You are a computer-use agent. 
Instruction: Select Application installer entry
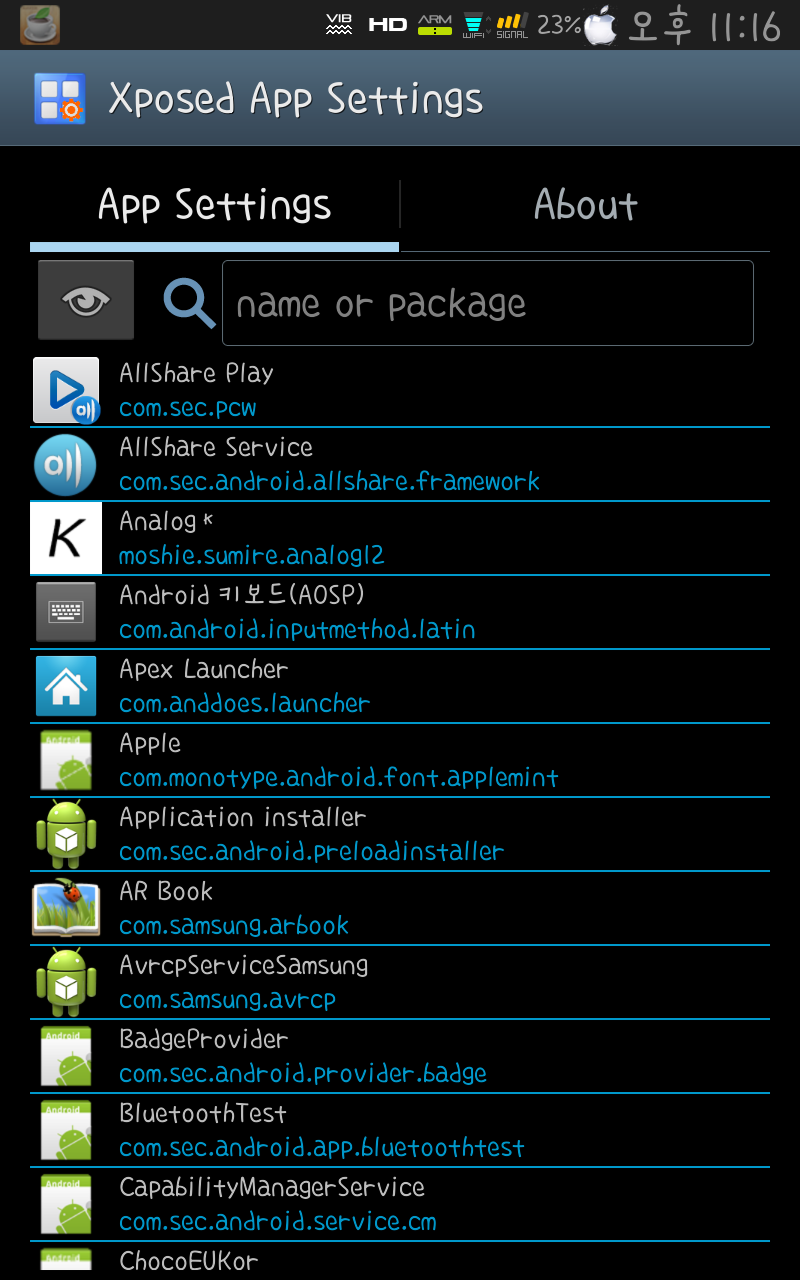coord(400,834)
